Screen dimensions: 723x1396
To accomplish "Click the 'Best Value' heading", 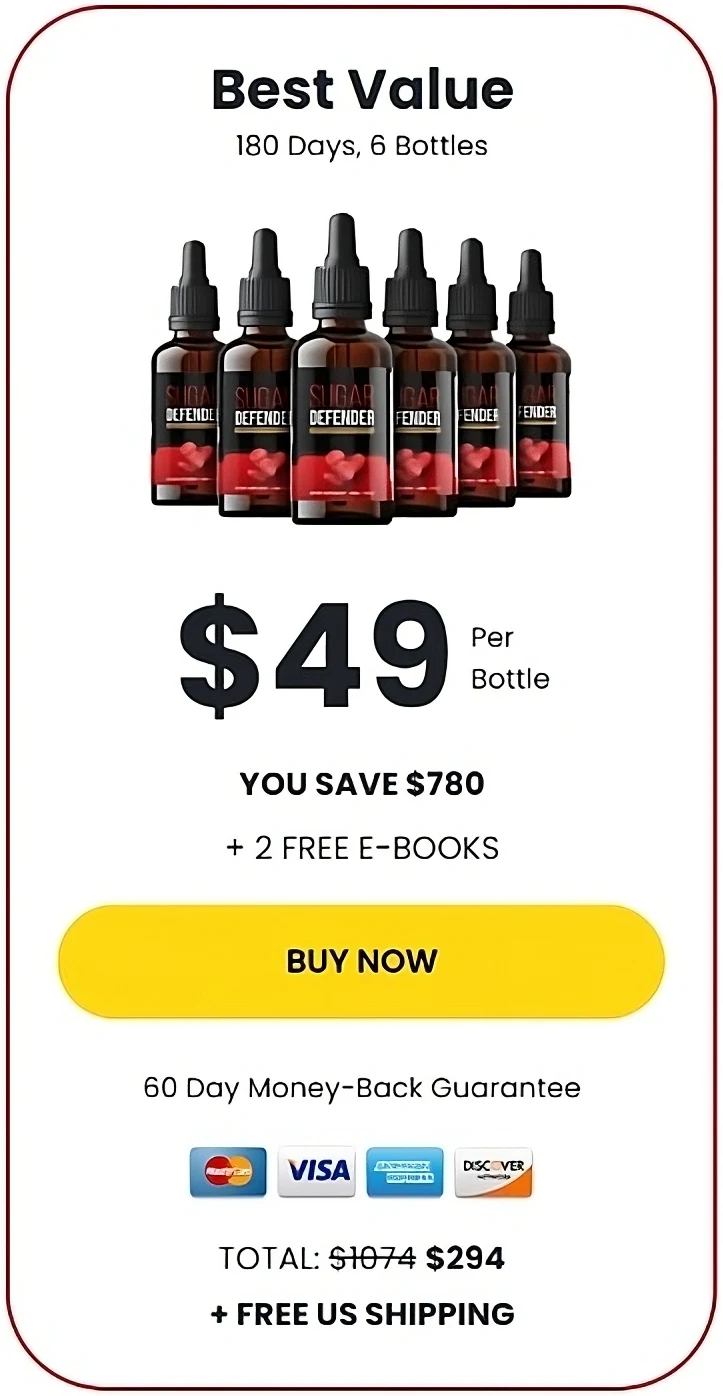I will 361,90.
